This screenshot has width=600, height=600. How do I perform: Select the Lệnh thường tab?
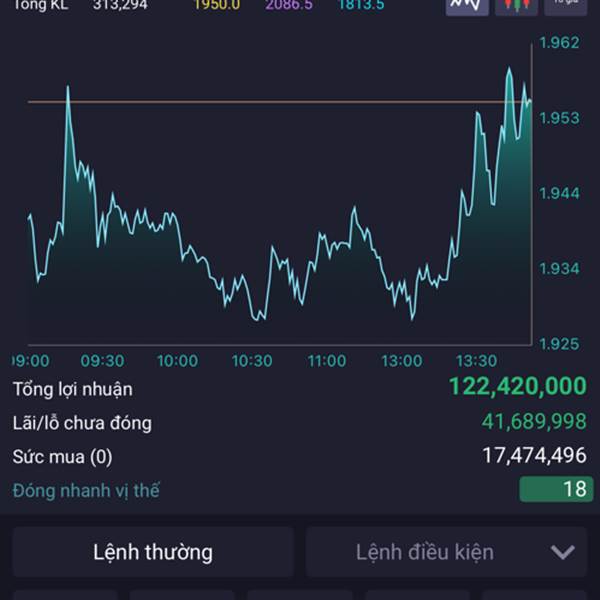[x=153, y=552]
